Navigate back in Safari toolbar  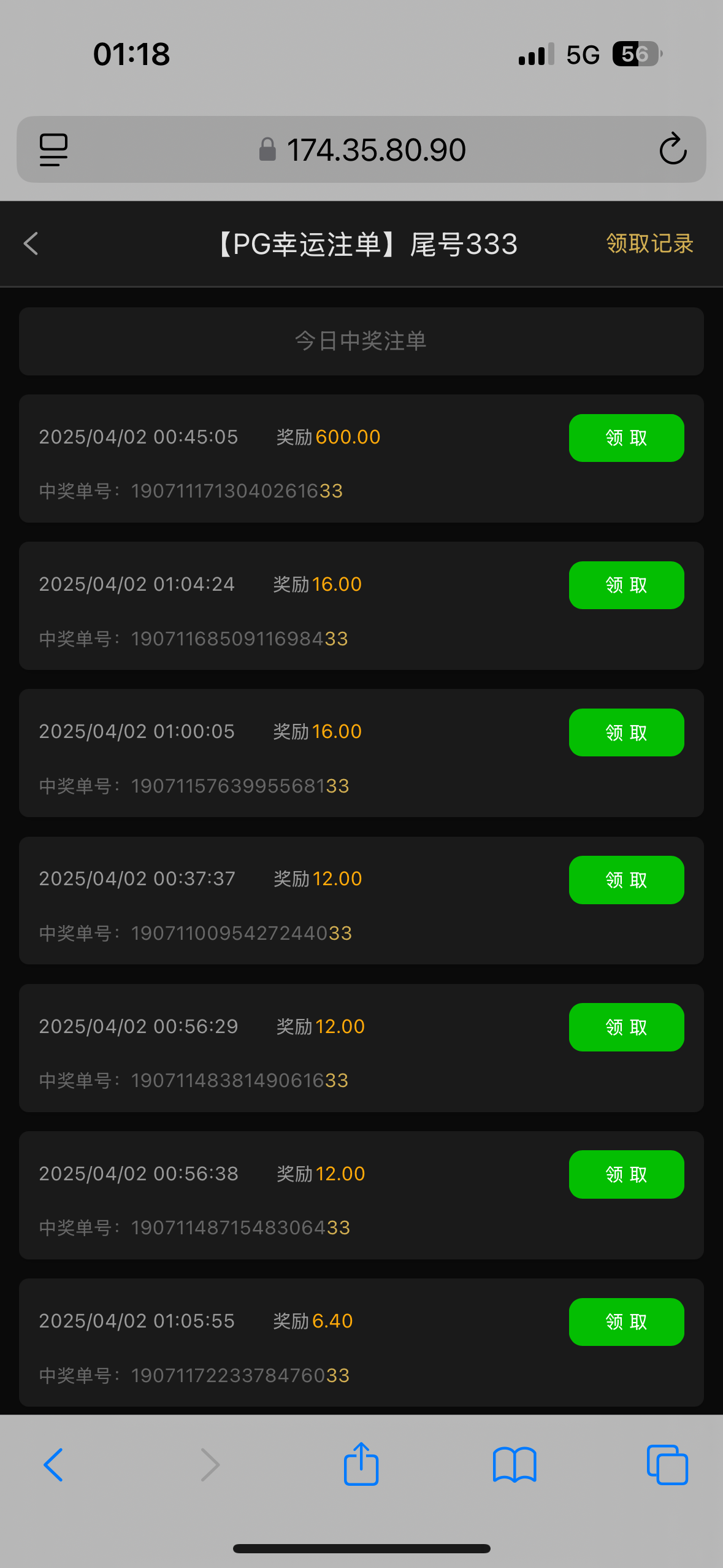point(54,1464)
